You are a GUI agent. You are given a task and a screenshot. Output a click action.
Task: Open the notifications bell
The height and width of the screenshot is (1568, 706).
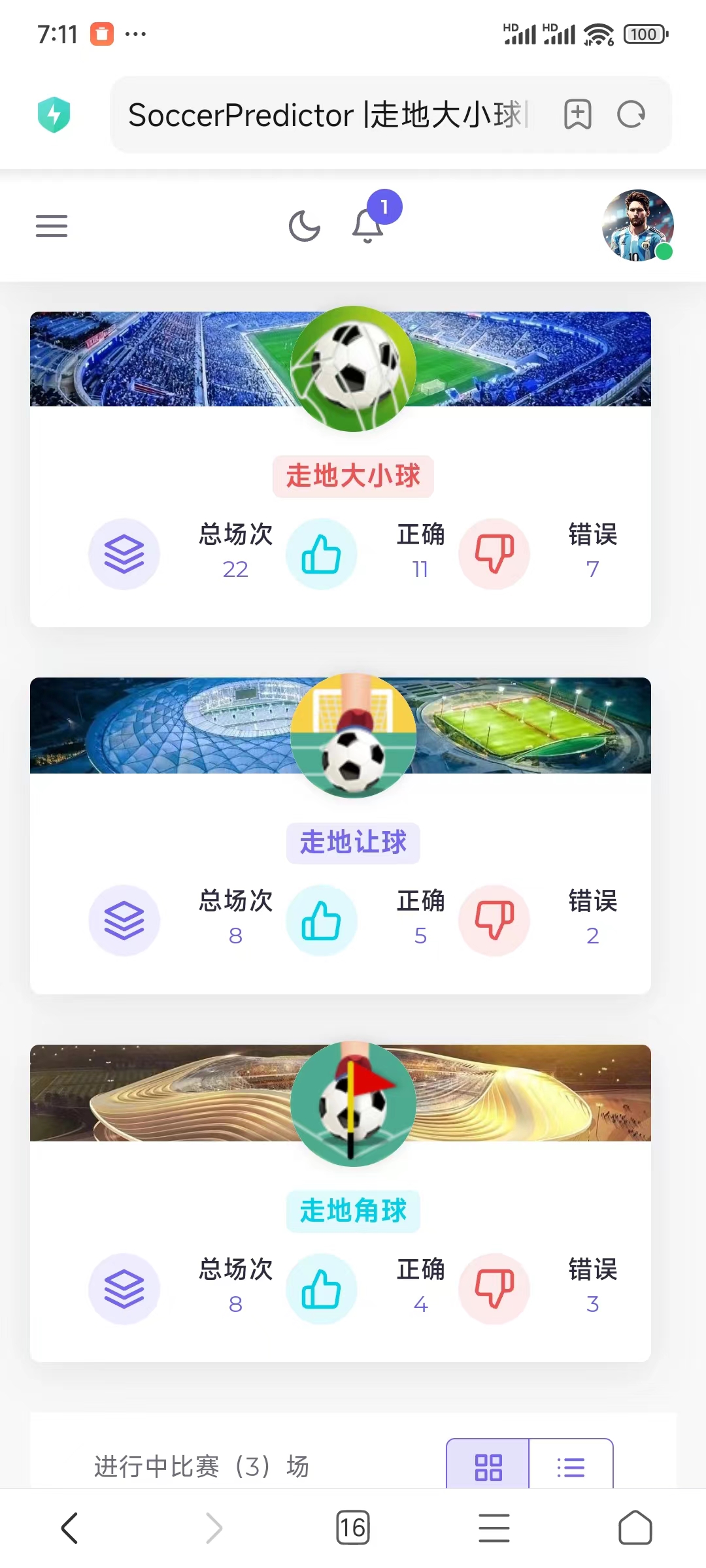pyautogui.click(x=368, y=226)
